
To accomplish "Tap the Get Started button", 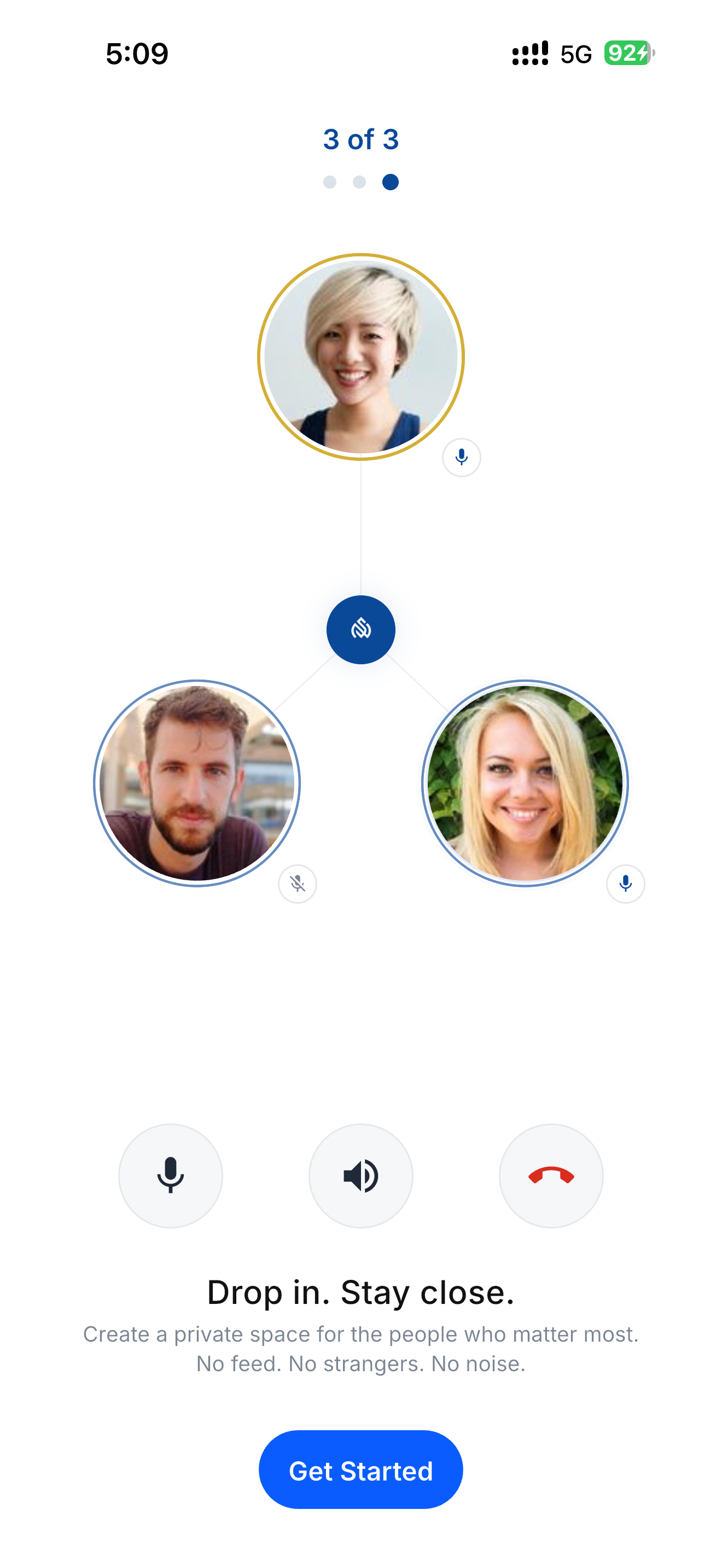I will coord(360,1470).
